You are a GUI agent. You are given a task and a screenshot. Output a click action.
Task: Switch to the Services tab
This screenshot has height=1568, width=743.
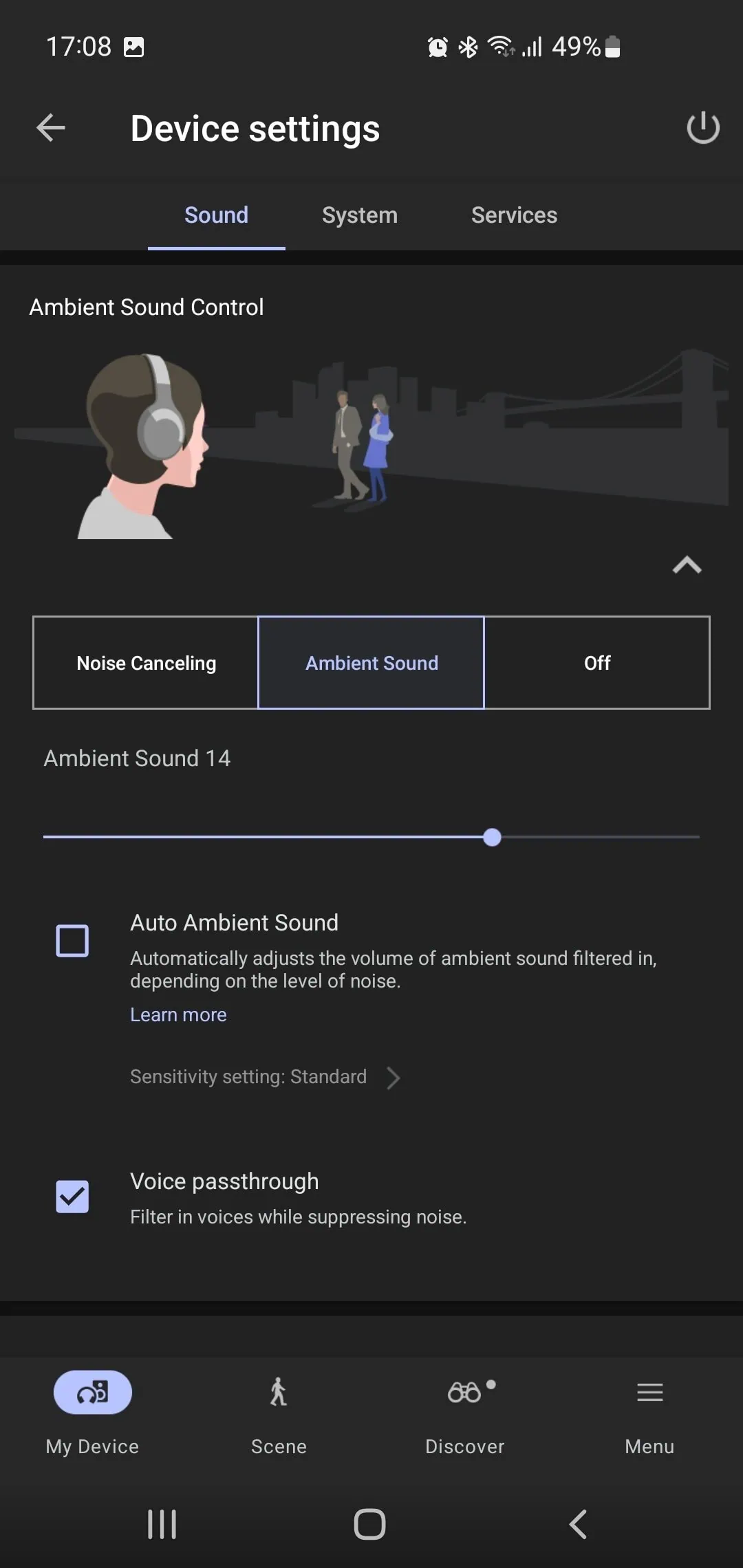514,215
